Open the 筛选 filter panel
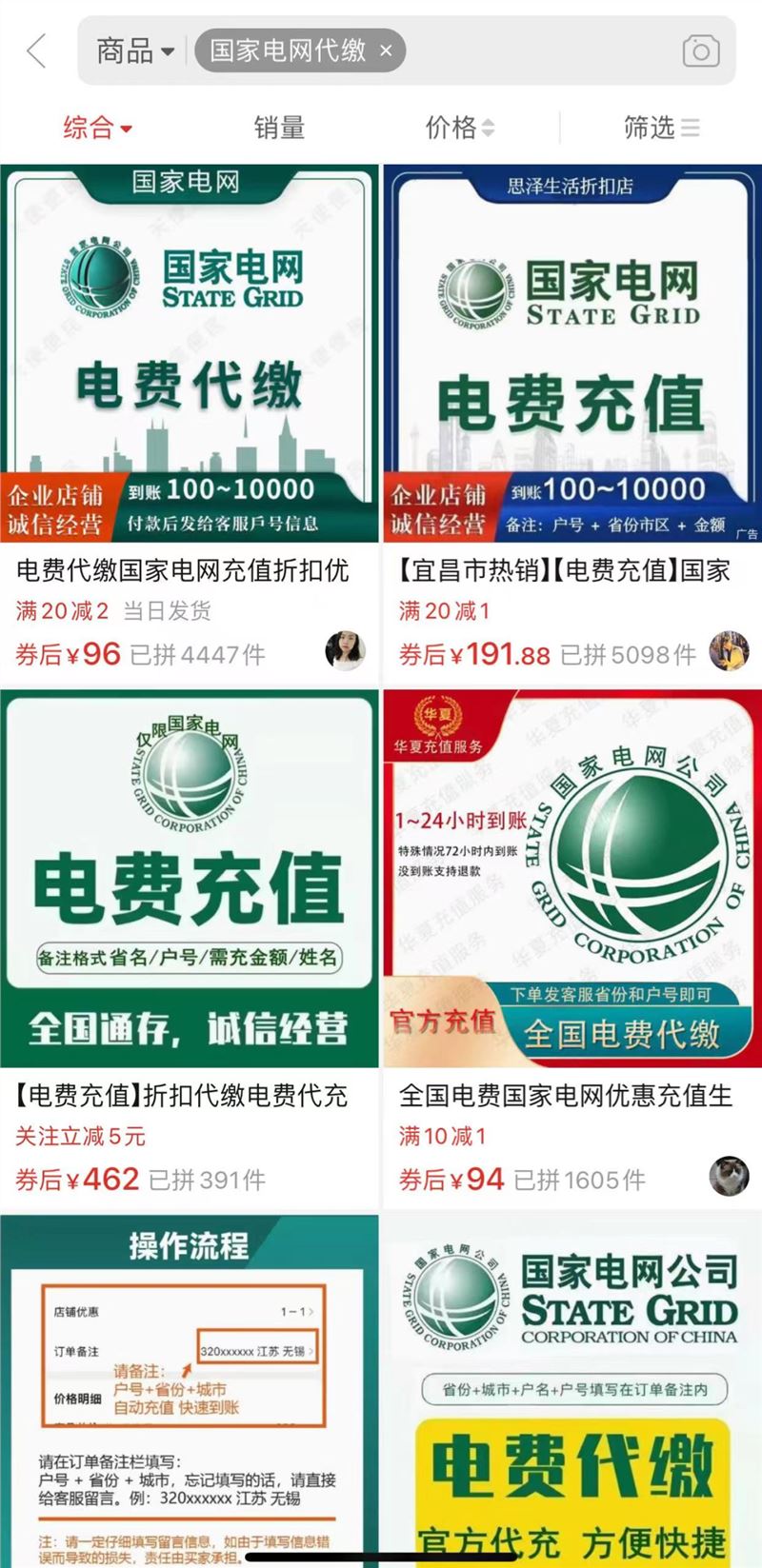This screenshot has height=1568, width=762. pos(661,128)
